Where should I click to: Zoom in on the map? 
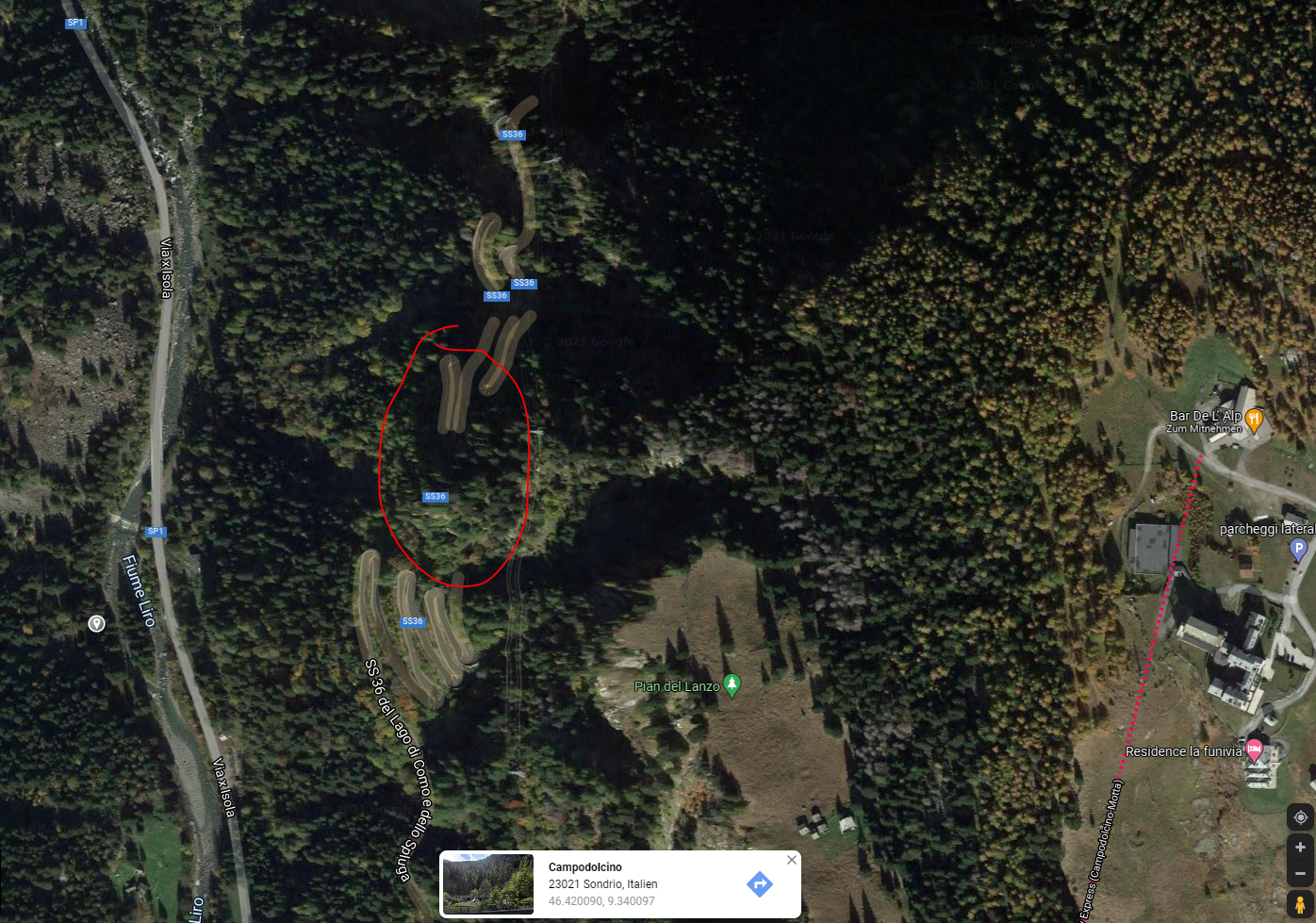coord(1300,848)
